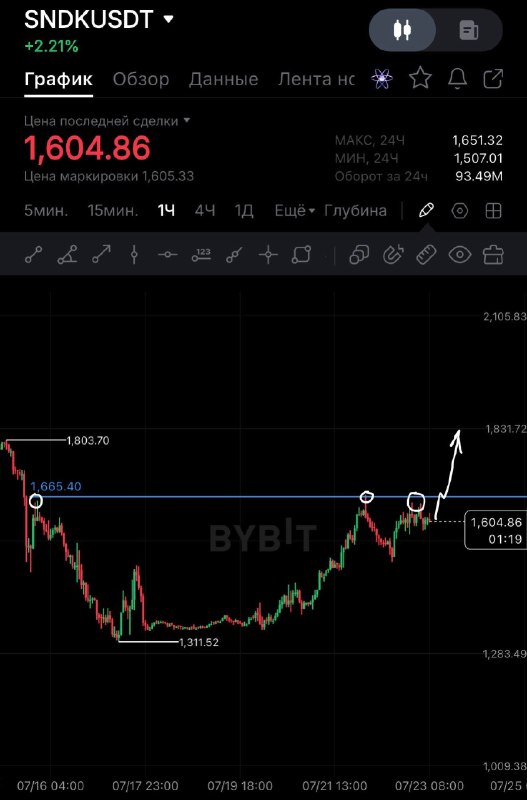Open the SNDKUSDT pair selector dropdown
Viewport: 527px width, 800px height.
99,19
